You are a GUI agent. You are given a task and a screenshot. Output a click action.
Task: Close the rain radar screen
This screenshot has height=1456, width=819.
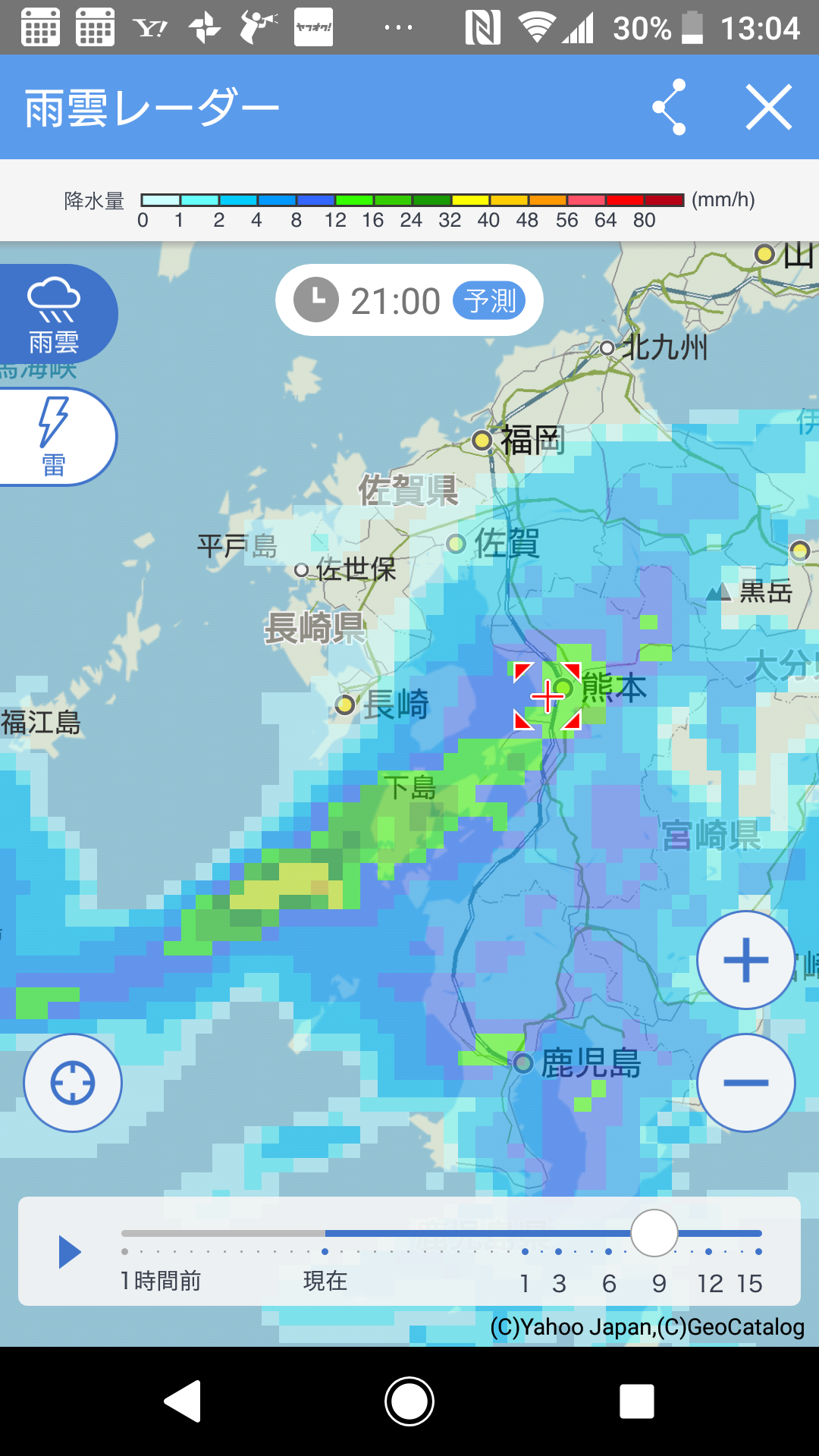[x=768, y=107]
